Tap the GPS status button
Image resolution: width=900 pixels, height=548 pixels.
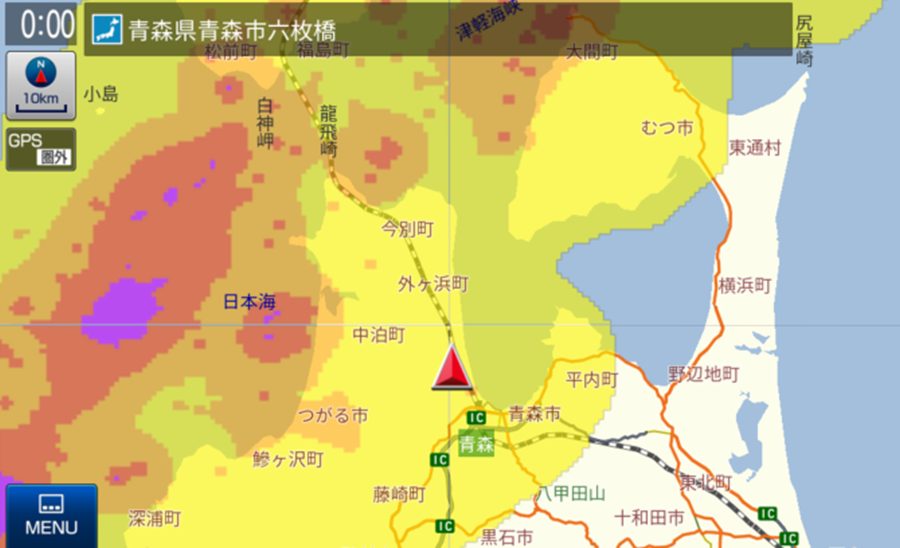(41, 149)
